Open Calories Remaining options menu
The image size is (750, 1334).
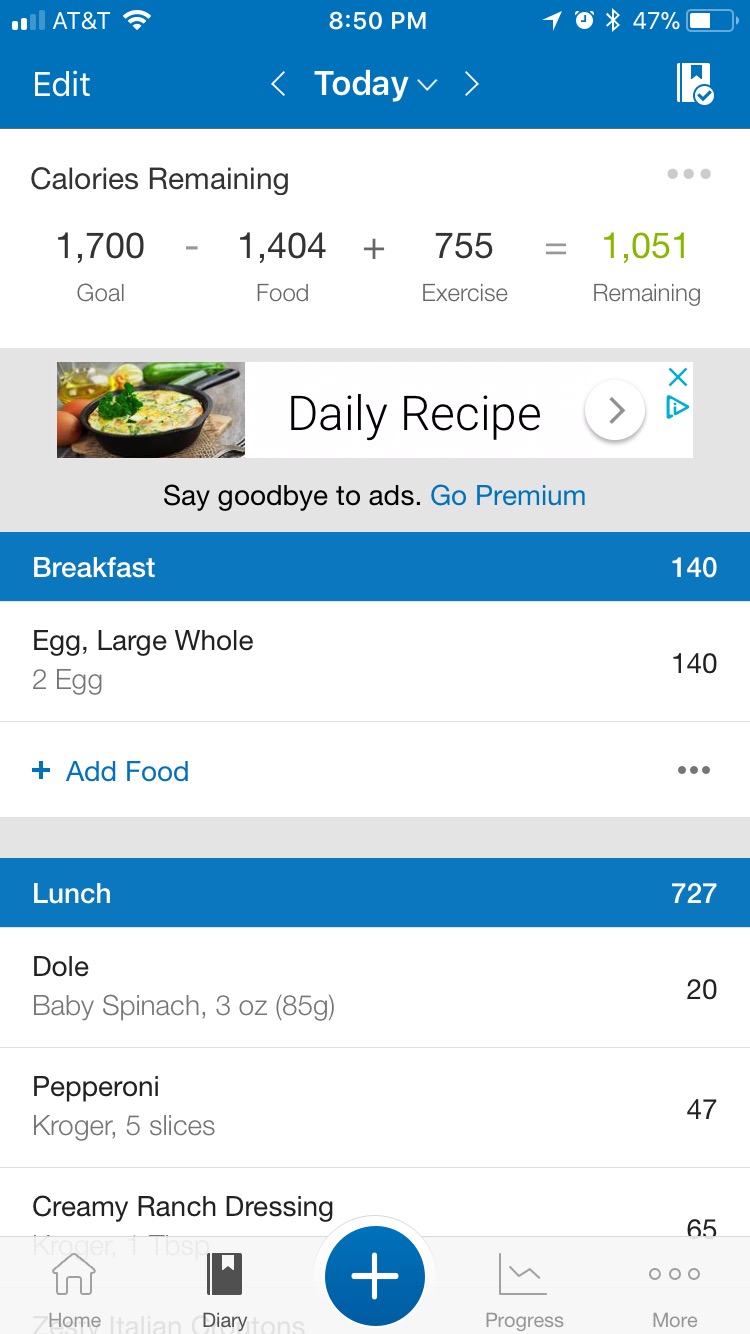pyautogui.click(x=689, y=174)
